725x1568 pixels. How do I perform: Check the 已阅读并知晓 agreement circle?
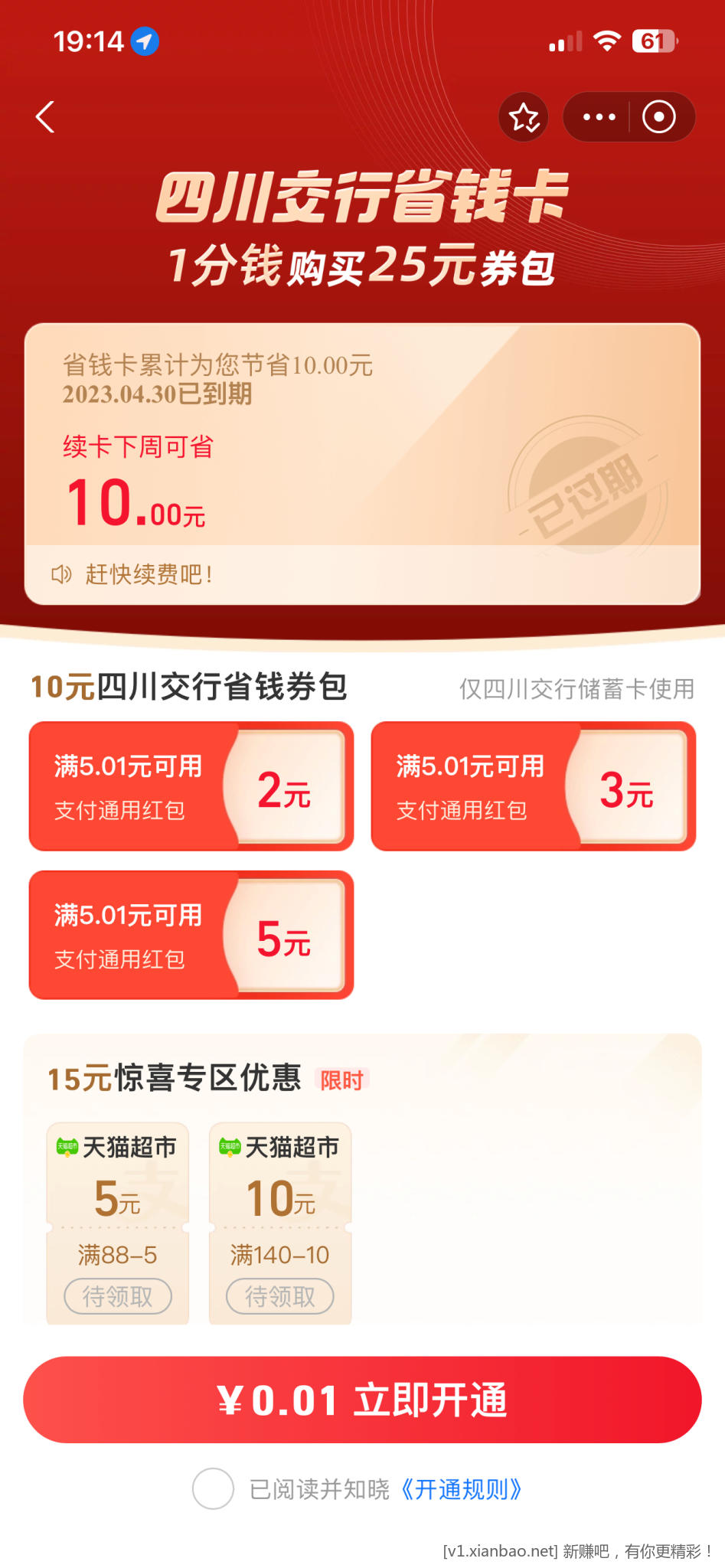pyautogui.click(x=213, y=1488)
